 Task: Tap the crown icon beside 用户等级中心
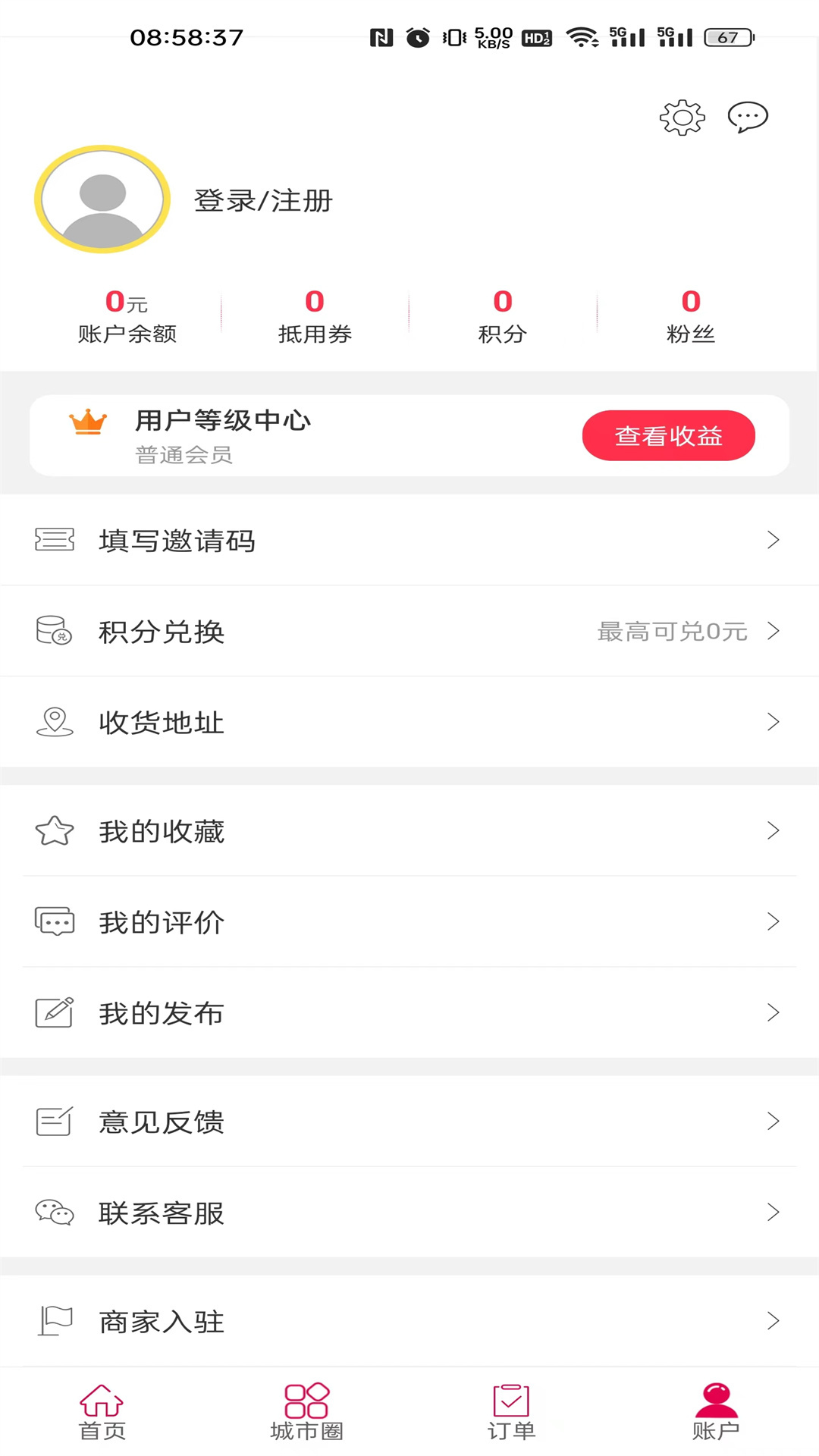click(x=86, y=422)
